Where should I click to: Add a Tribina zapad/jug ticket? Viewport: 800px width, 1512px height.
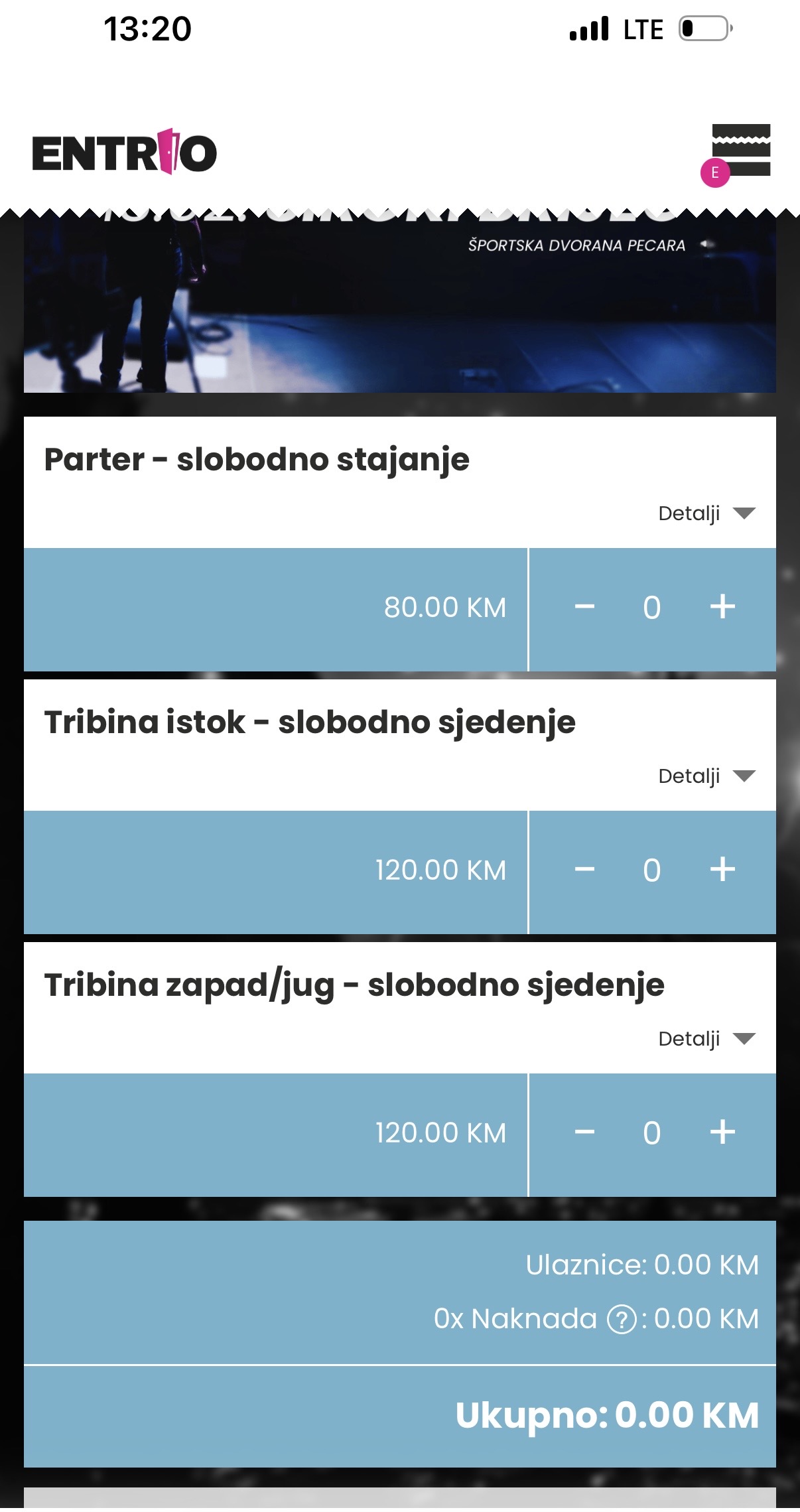click(722, 1133)
